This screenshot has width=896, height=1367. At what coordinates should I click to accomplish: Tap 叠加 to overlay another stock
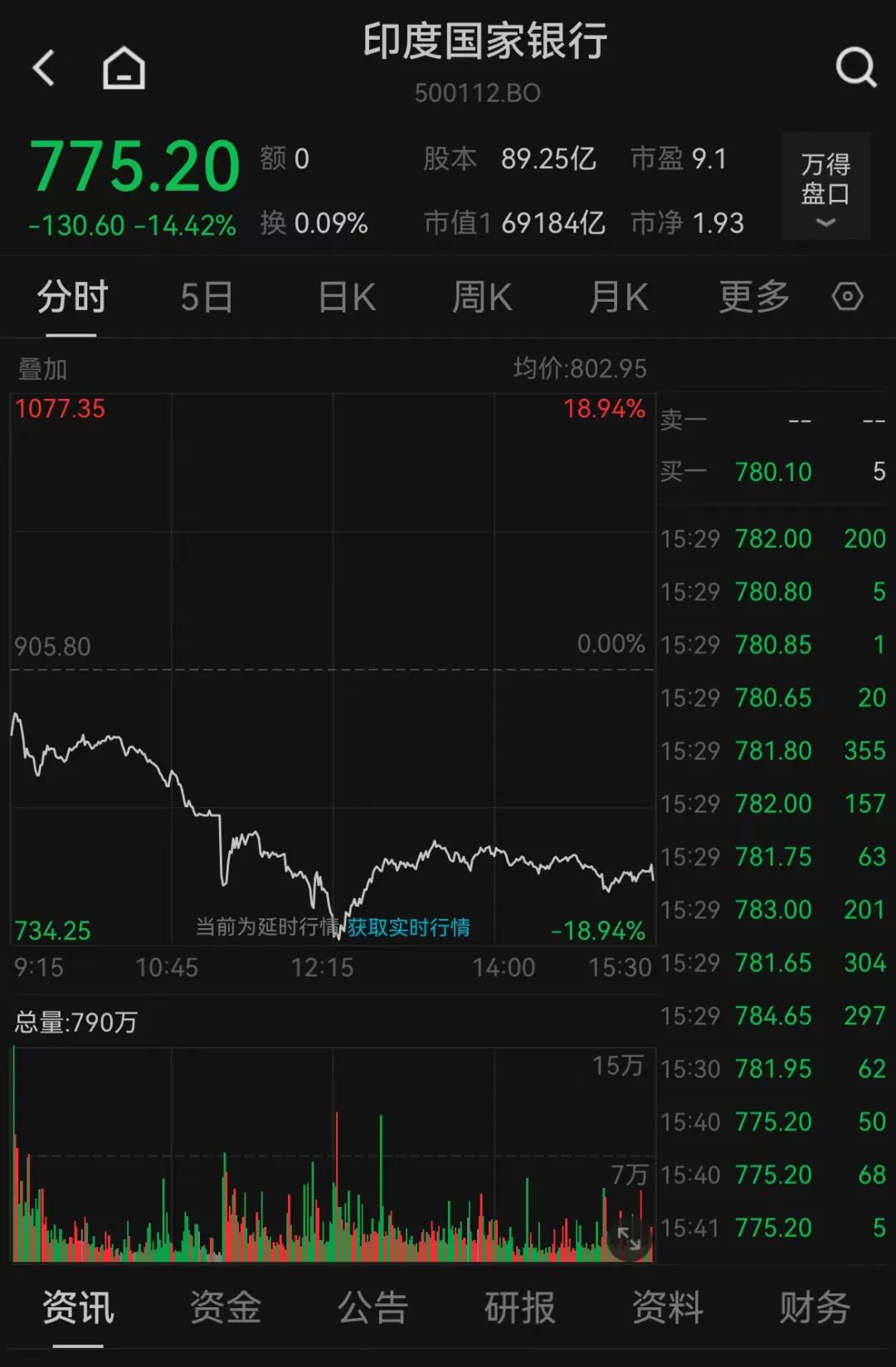[43, 369]
